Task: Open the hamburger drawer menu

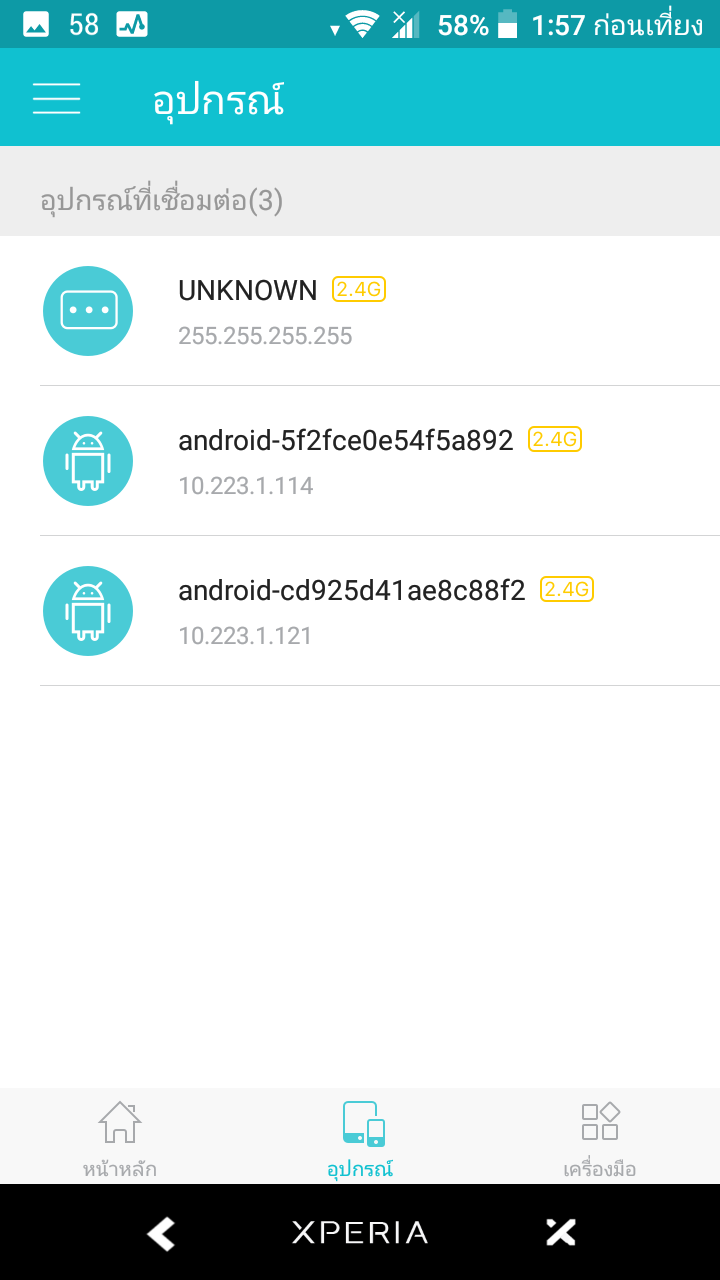Action: point(56,98)
